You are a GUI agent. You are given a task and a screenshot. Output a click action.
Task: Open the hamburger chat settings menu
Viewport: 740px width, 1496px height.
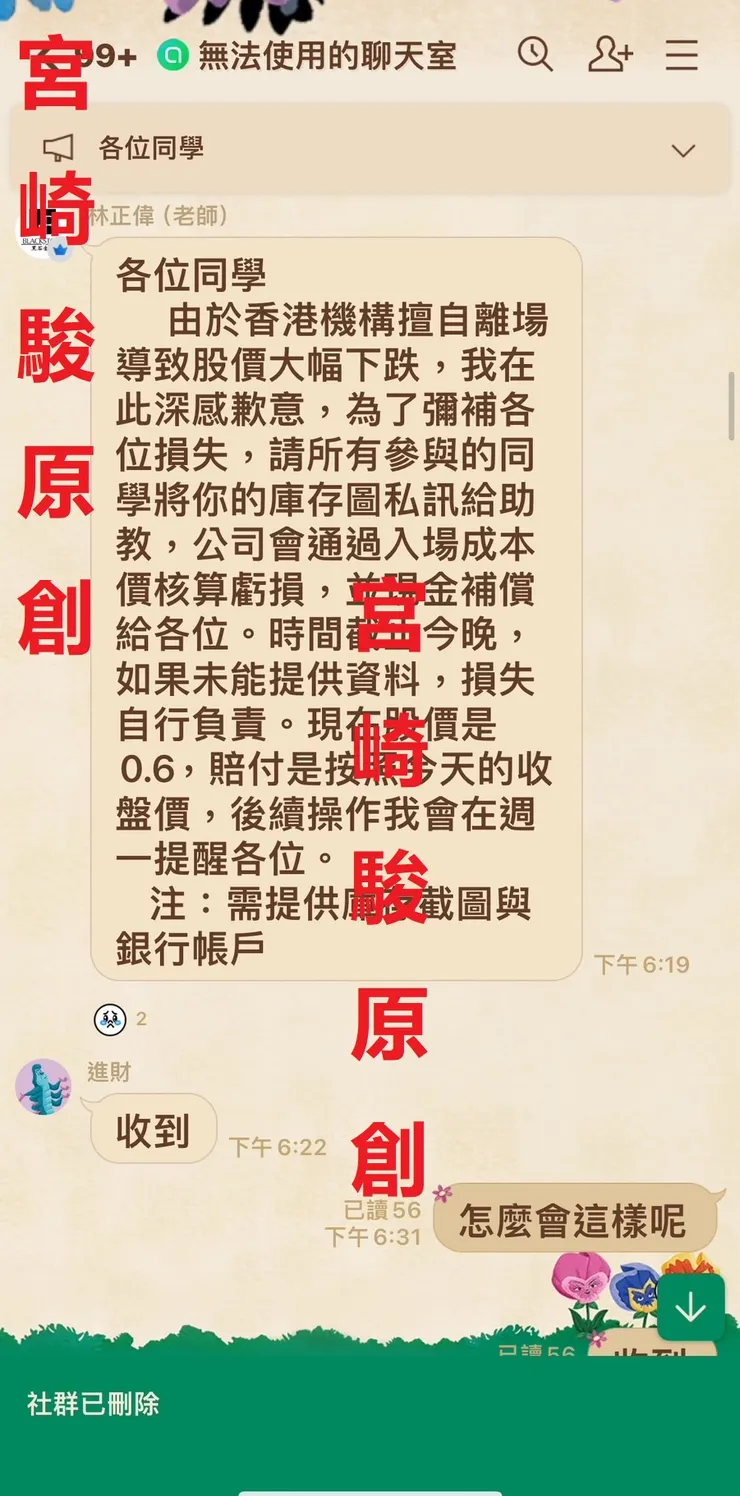[682, 57]
